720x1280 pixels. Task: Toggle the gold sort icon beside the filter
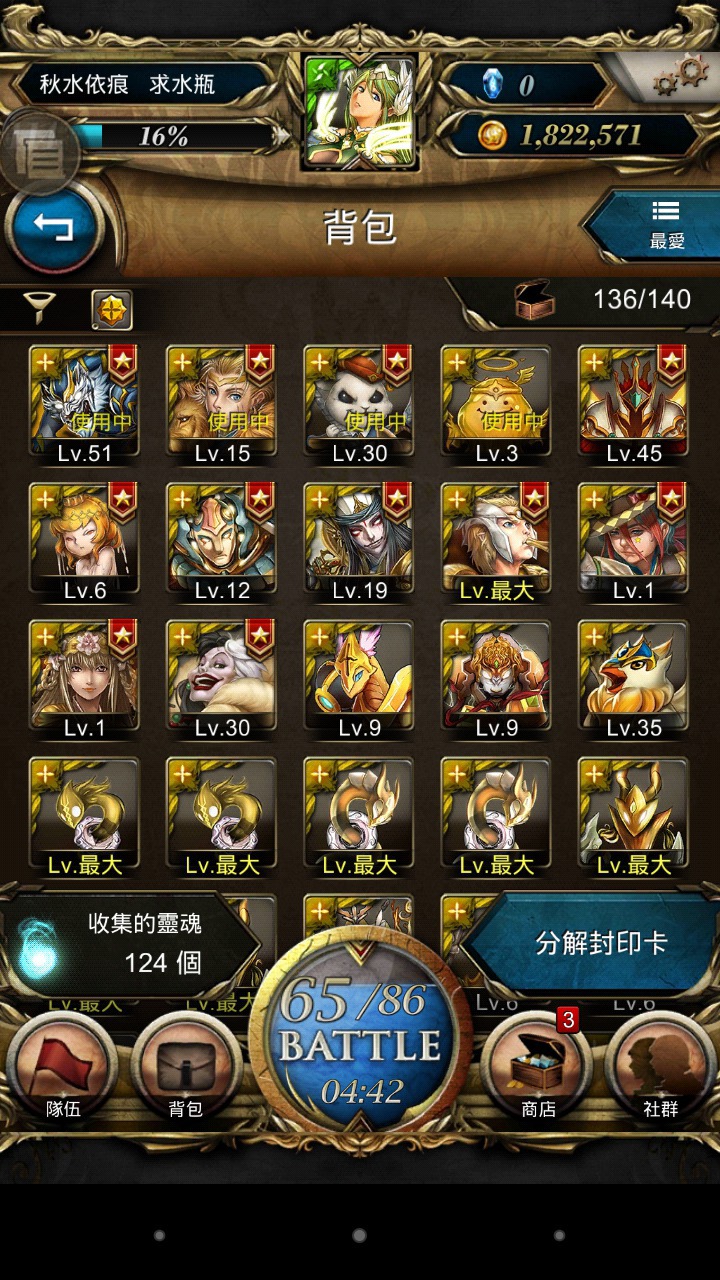click(112, 310)
